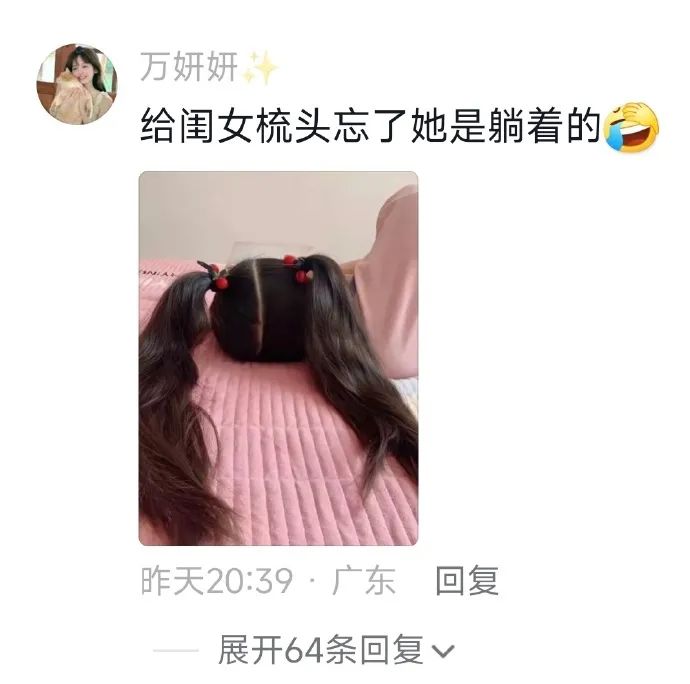Image resolution: width=690 pixels, height=684 pixels.
Task: View the attached pigtail hair photo
Action: coord(278,358)
